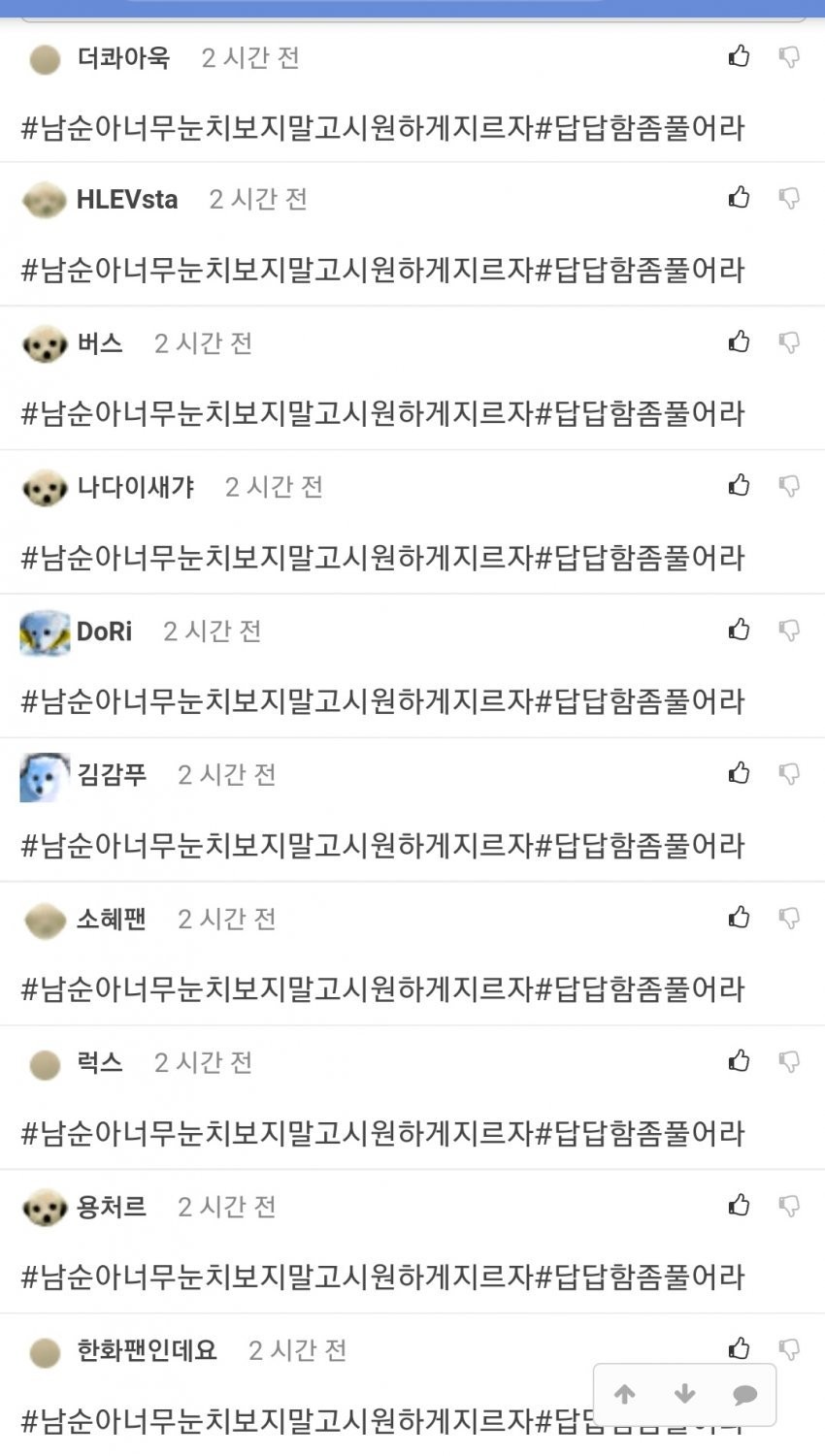
Task: Open the profile of 한화팬인데요
Action: [147, 1350]
